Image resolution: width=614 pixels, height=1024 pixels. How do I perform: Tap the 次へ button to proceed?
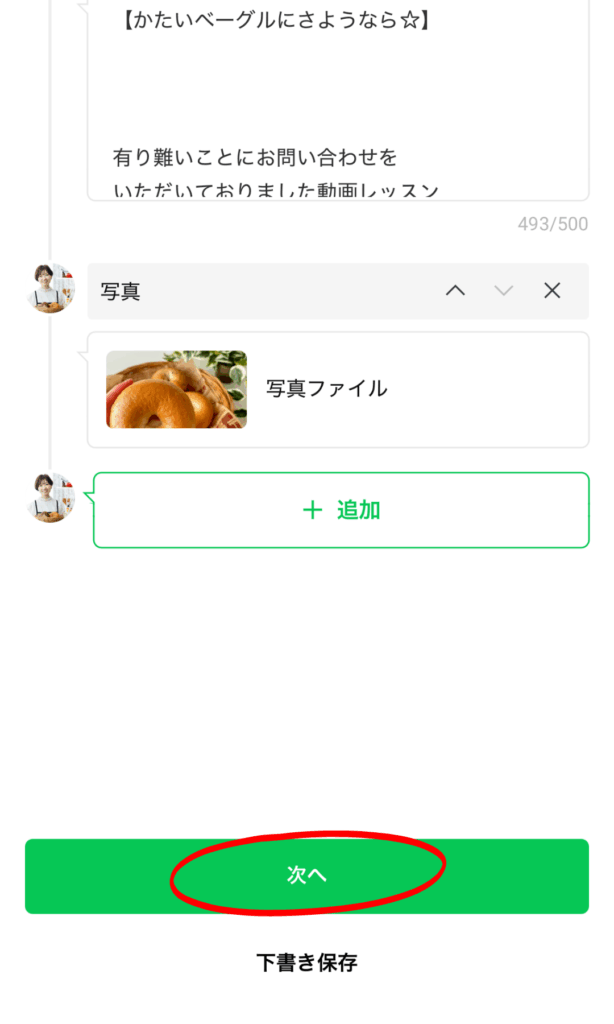point(306,875)
